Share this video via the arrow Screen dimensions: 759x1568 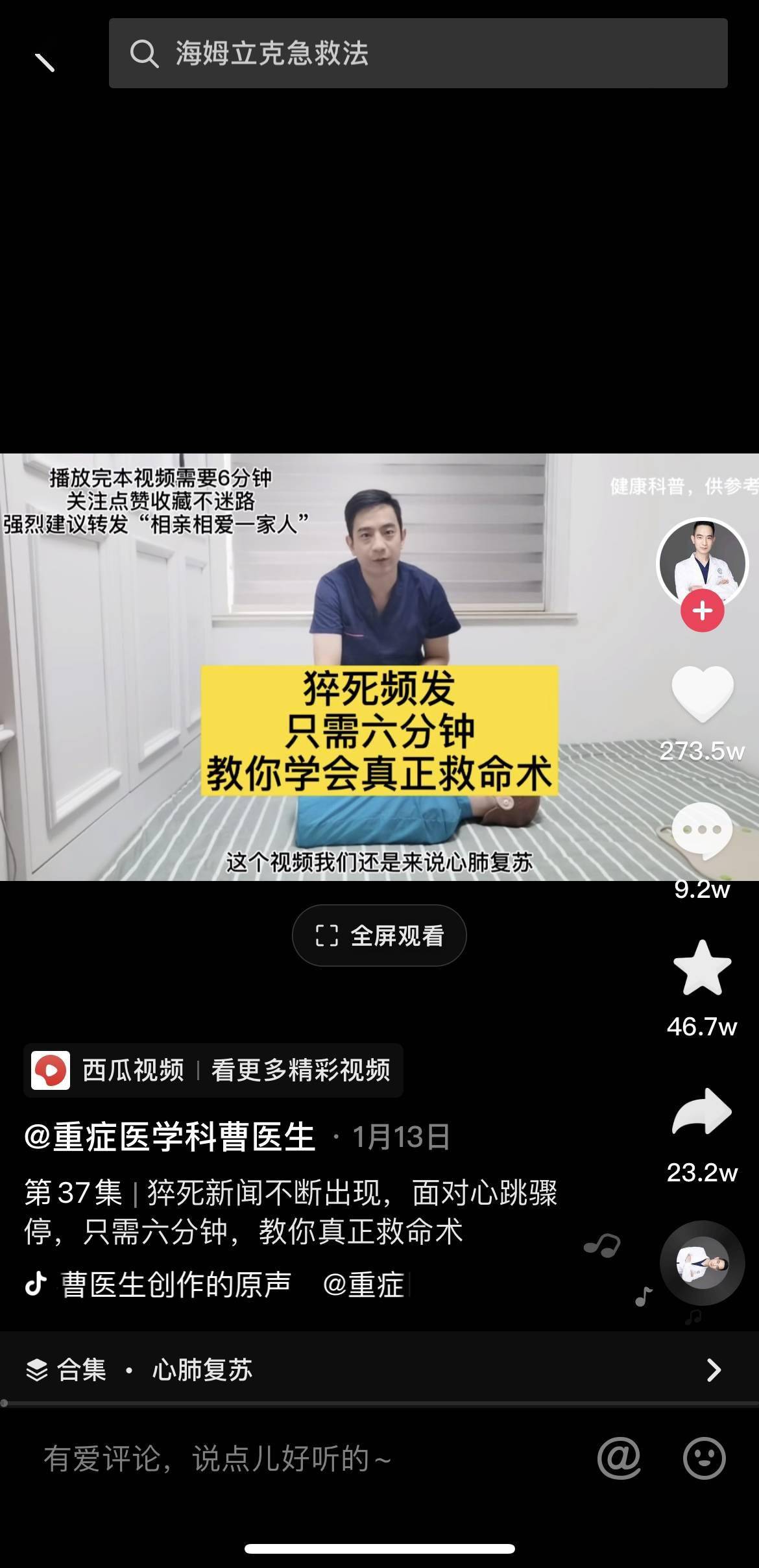pos(702,1112)
